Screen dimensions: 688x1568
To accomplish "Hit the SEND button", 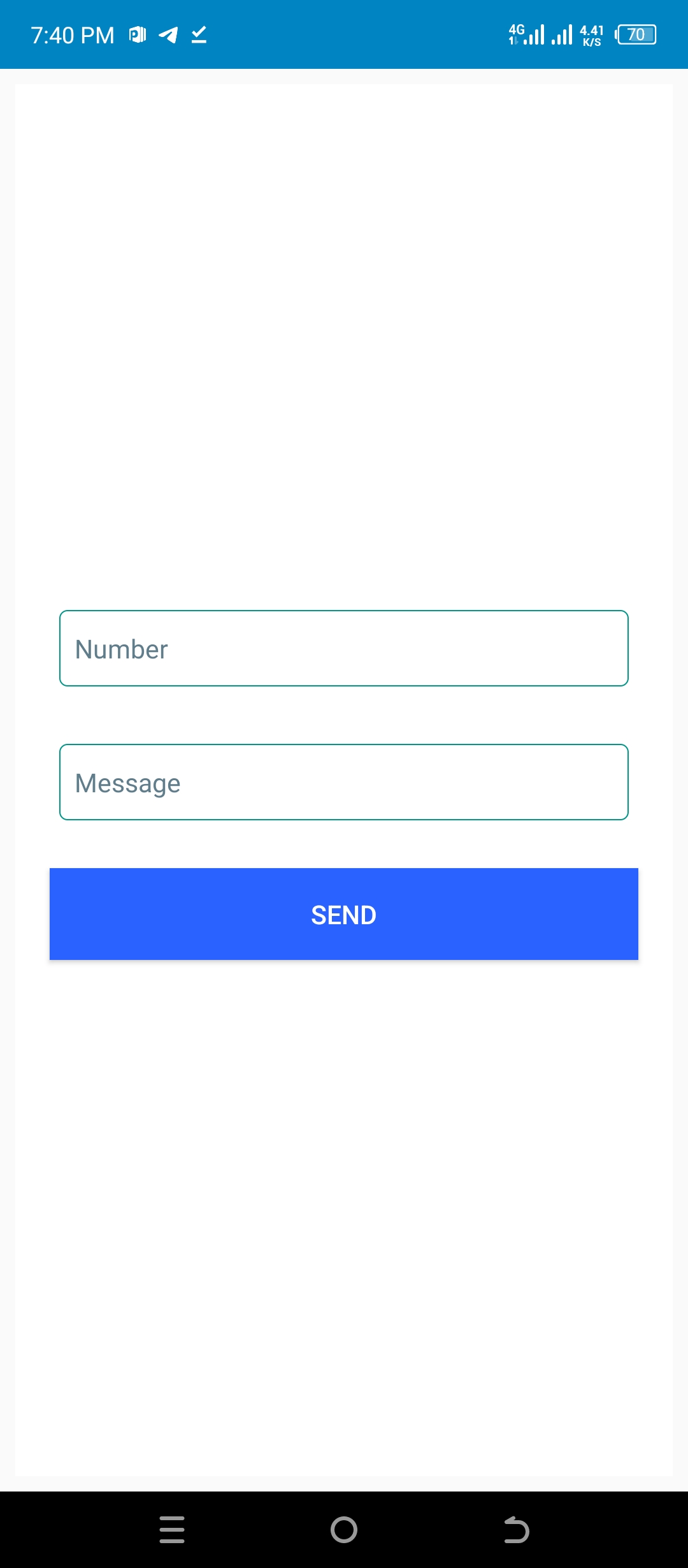I will point(344,914).
